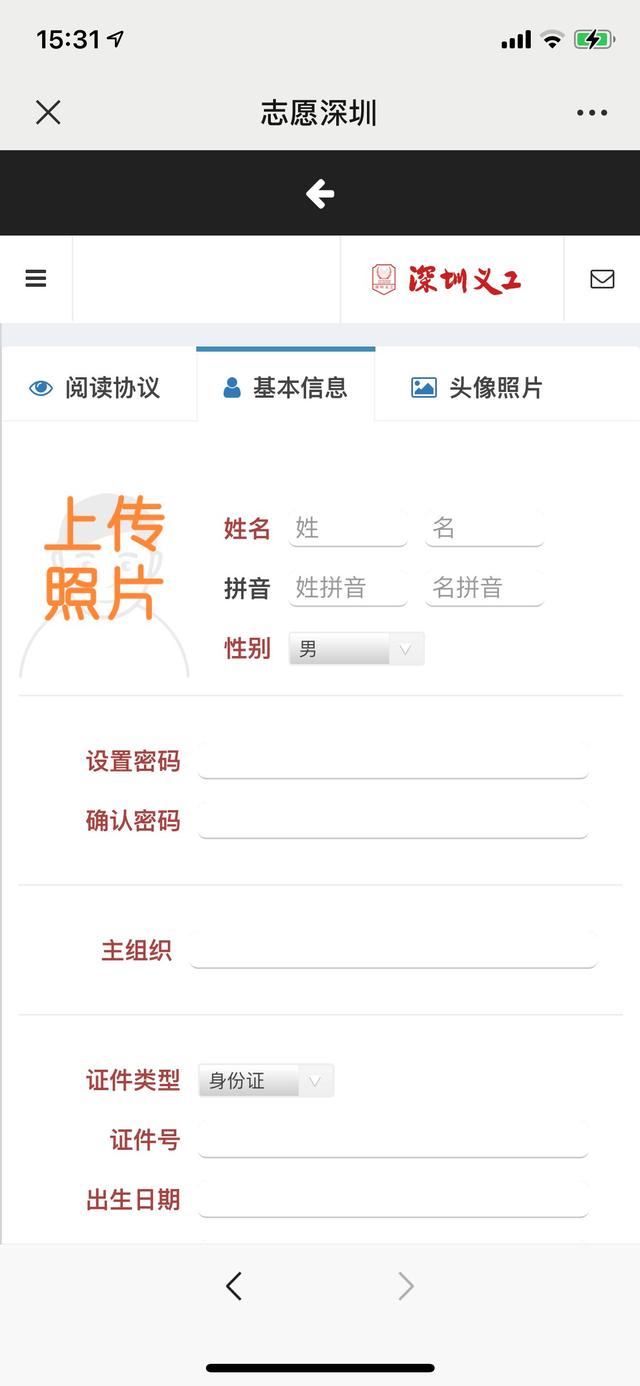640x1386 pixels.
Task: Expand the 性别 dropdown showing 男
Action: (357, 649)
